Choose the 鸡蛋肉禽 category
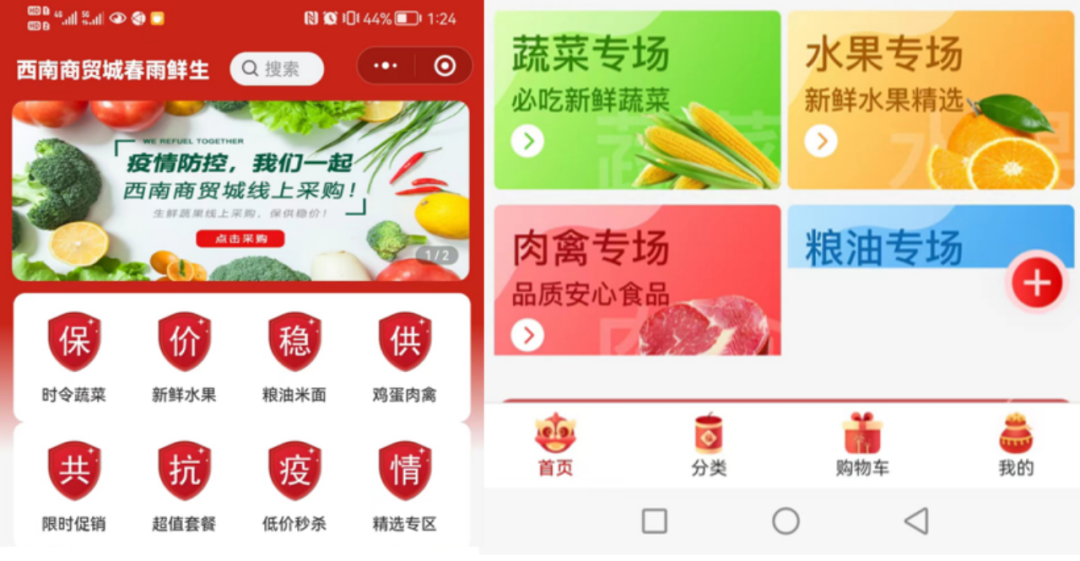 click(x=404, y=357)
